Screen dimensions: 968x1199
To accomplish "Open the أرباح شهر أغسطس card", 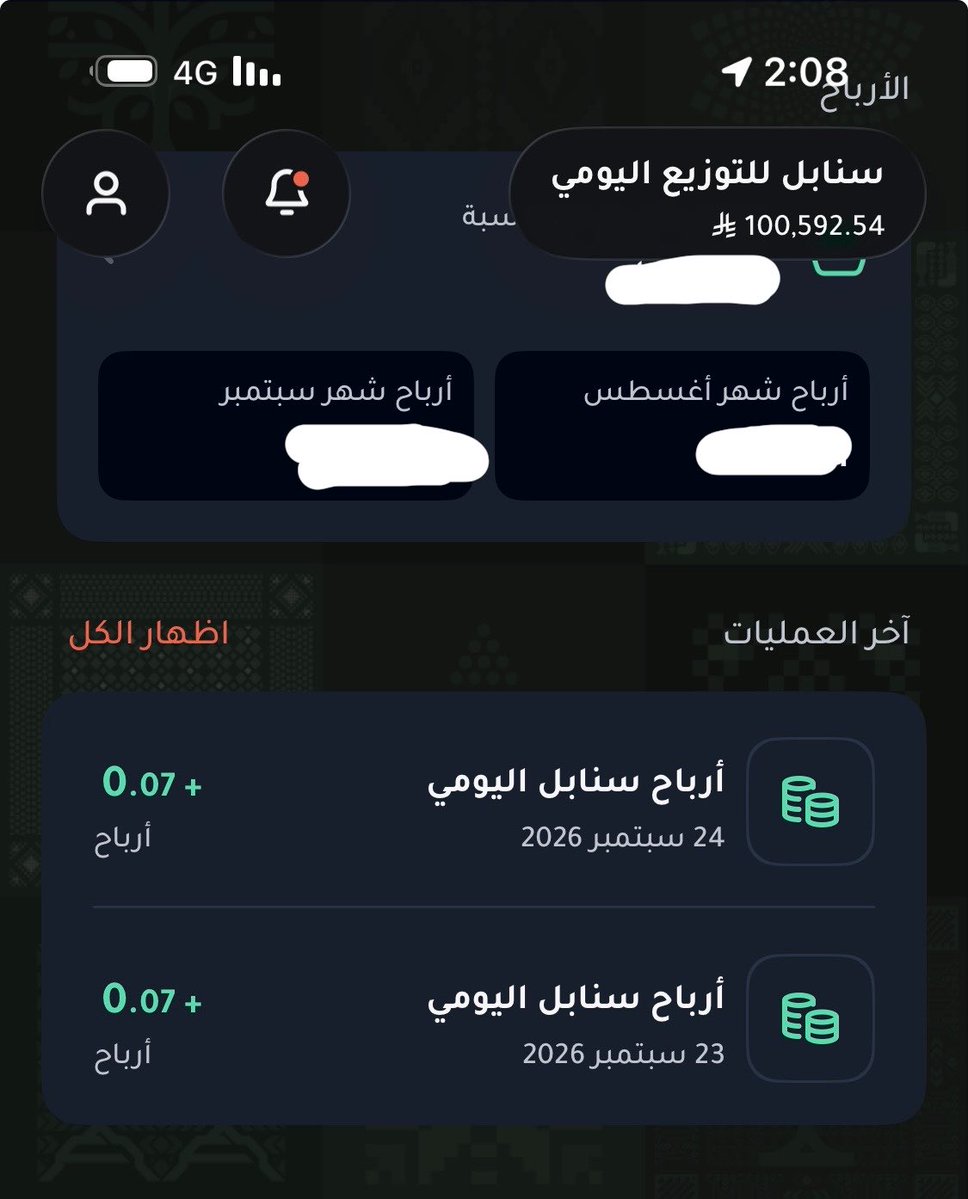I will tap(682, 425).
